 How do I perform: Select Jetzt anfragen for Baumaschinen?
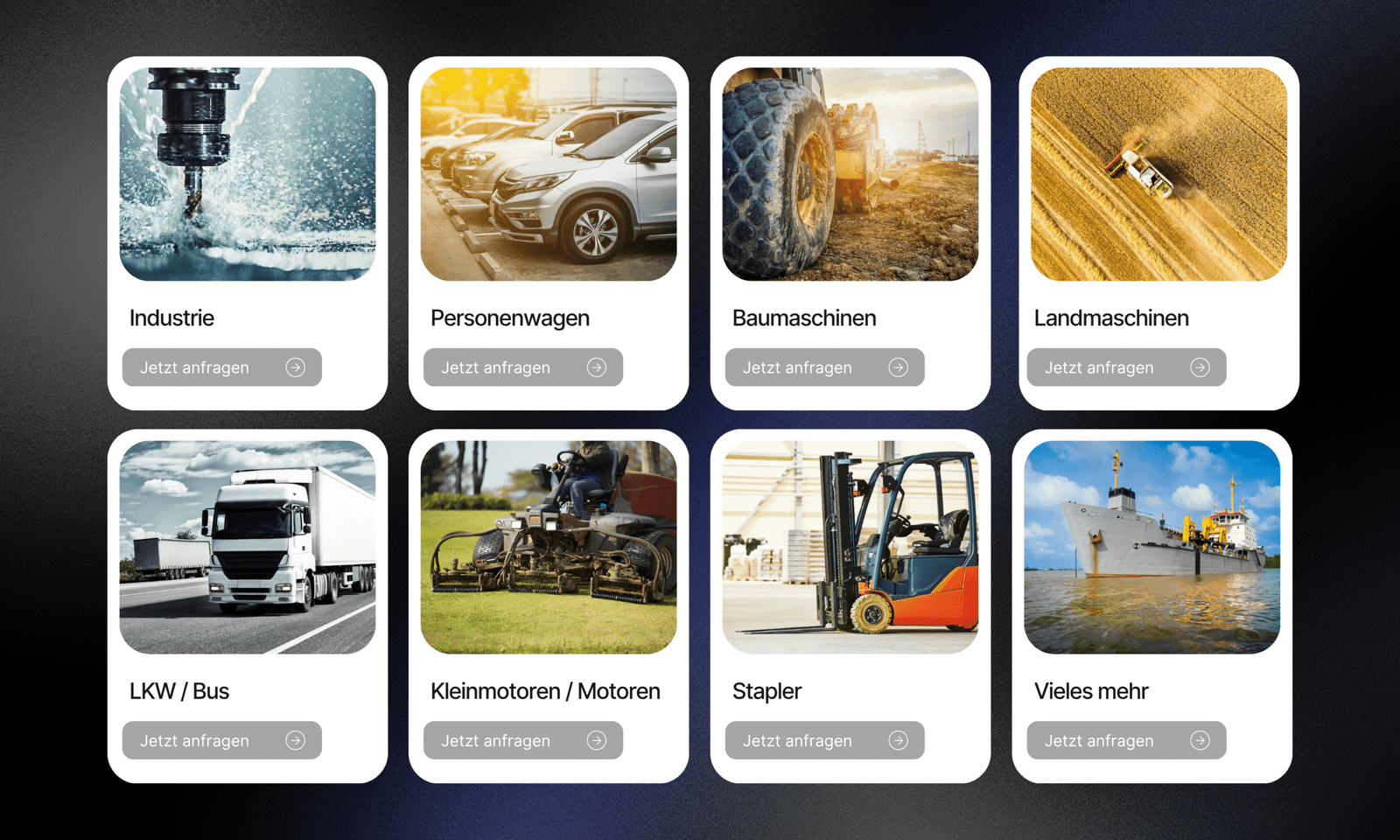coord(824,367)
